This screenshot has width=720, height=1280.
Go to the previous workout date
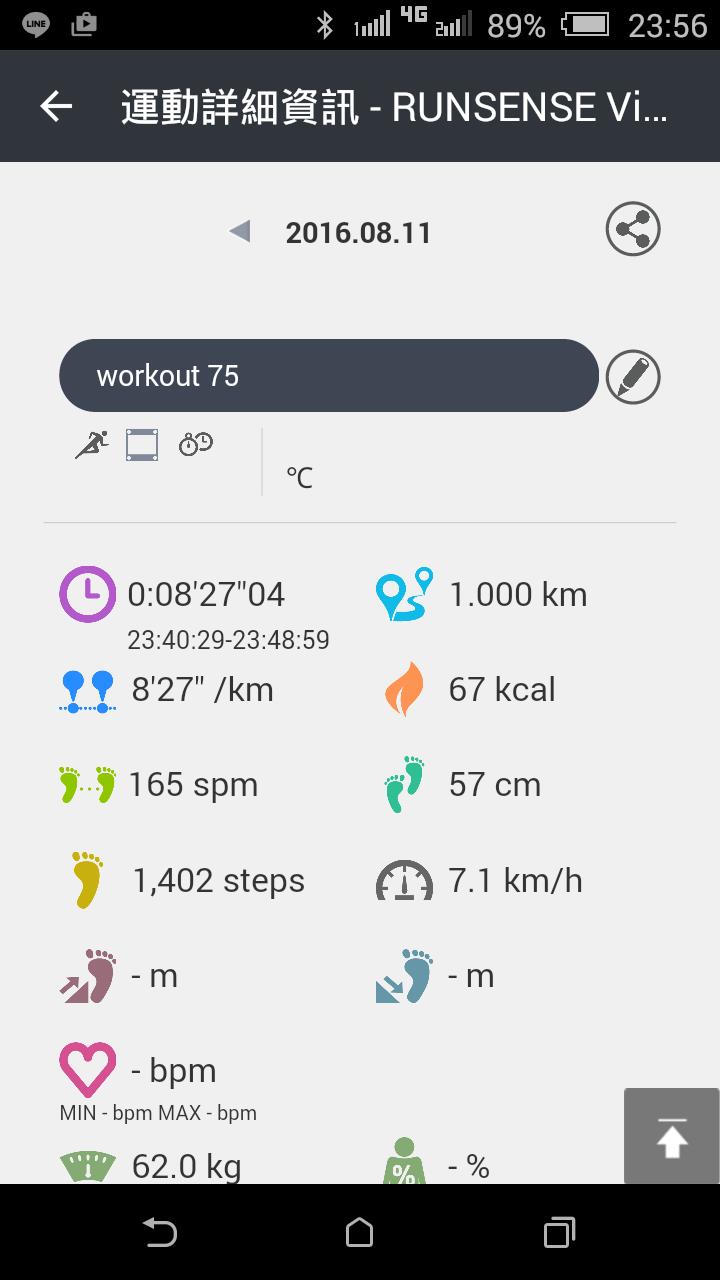tap(239, 232)
